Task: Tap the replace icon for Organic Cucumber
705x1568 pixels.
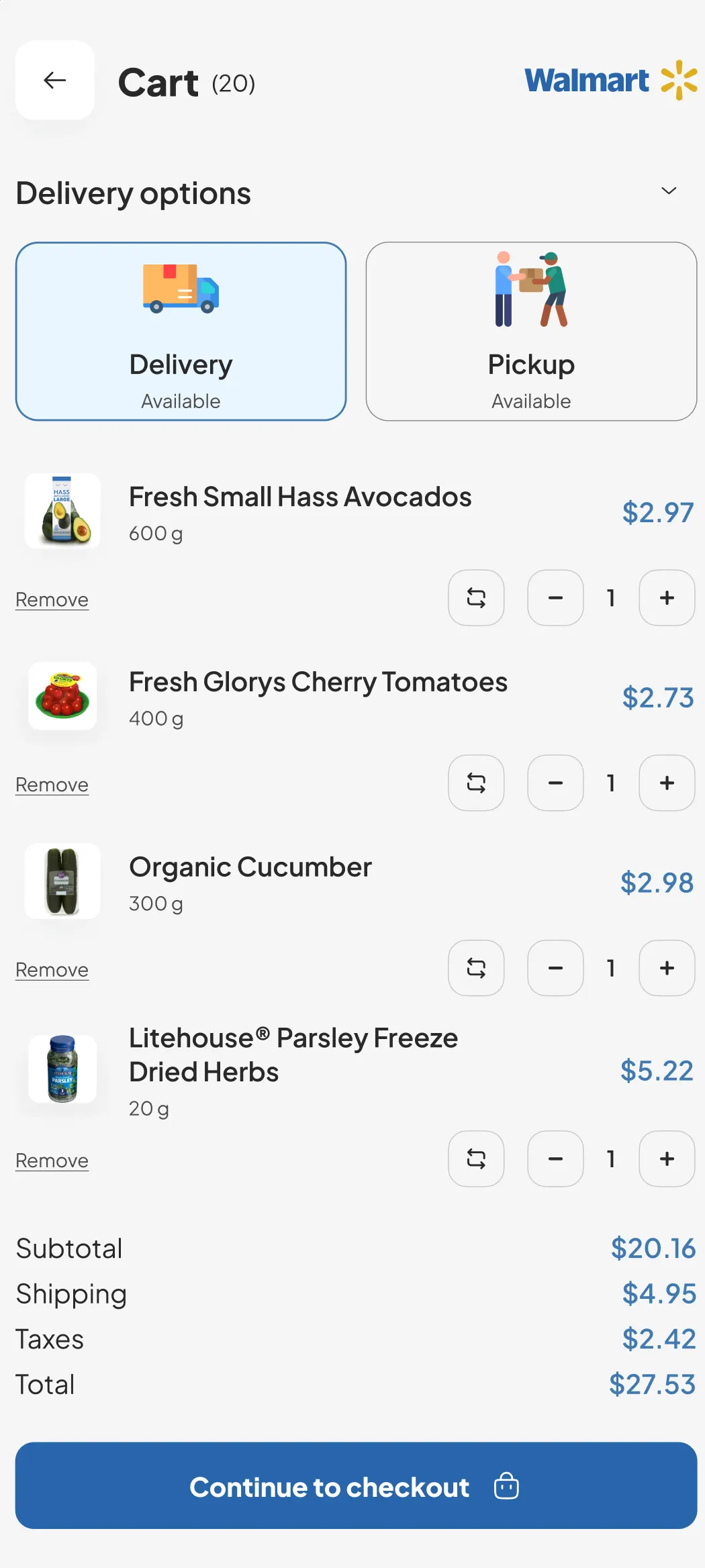Action: pos(476,968)
